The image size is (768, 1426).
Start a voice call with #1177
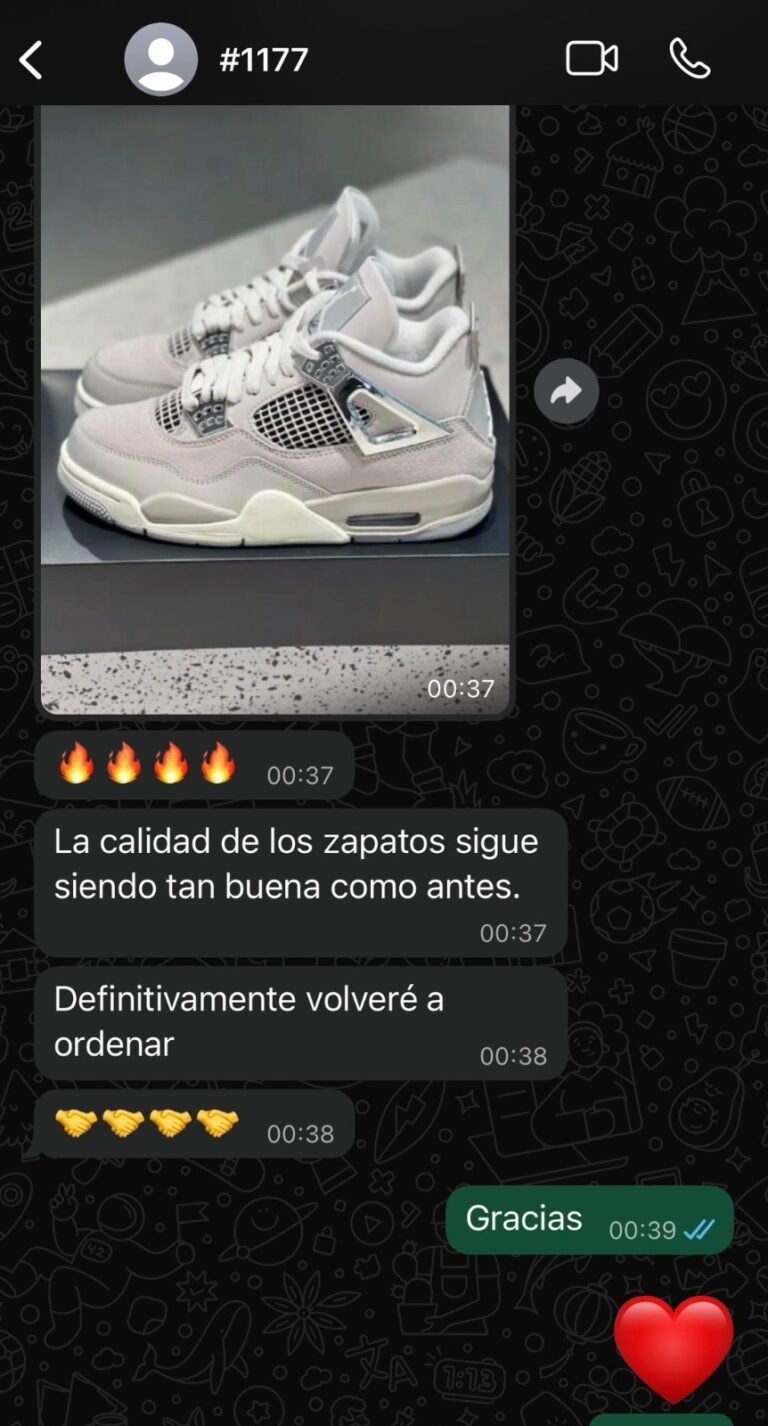click(689, 59)
